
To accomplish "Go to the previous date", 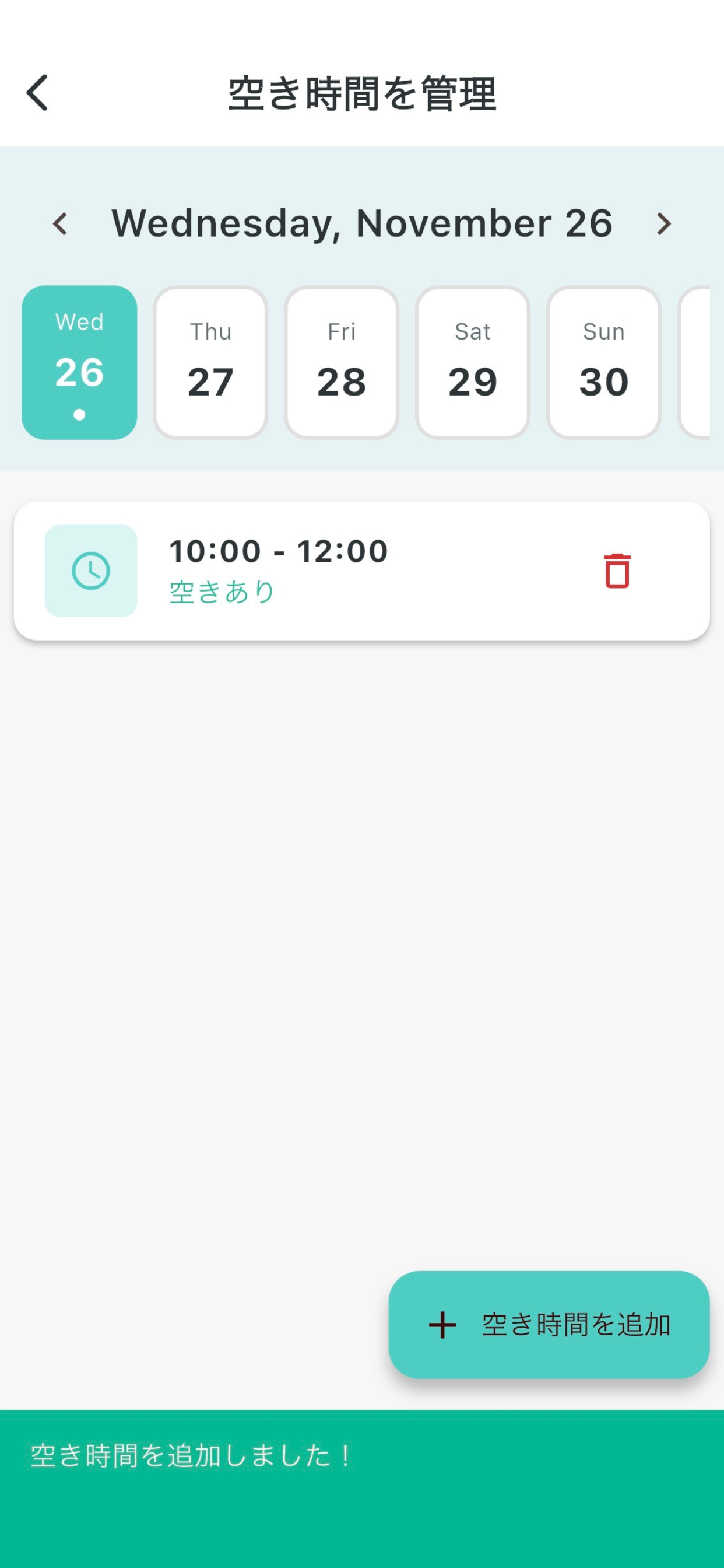I will click(60, 224).
